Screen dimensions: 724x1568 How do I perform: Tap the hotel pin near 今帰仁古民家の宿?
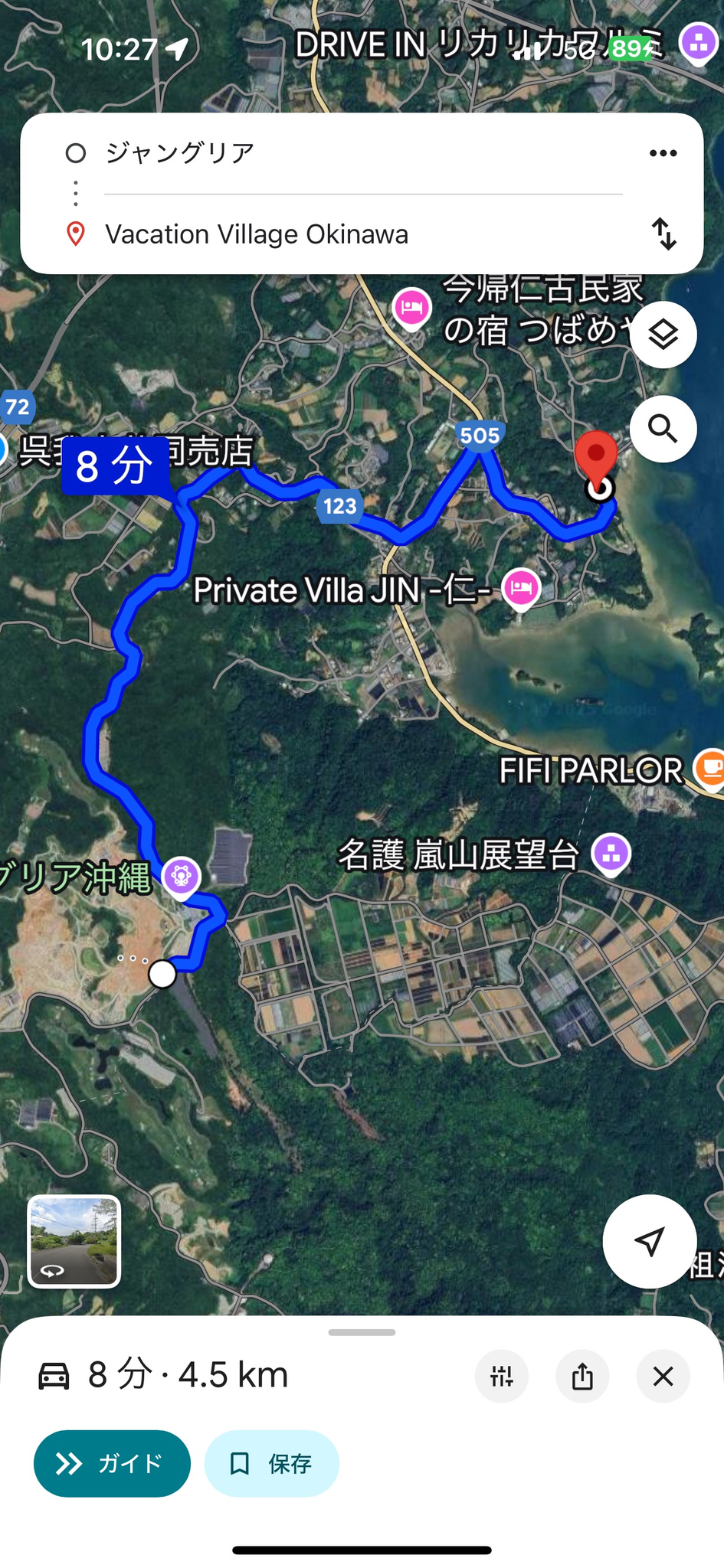pos(412,309)
